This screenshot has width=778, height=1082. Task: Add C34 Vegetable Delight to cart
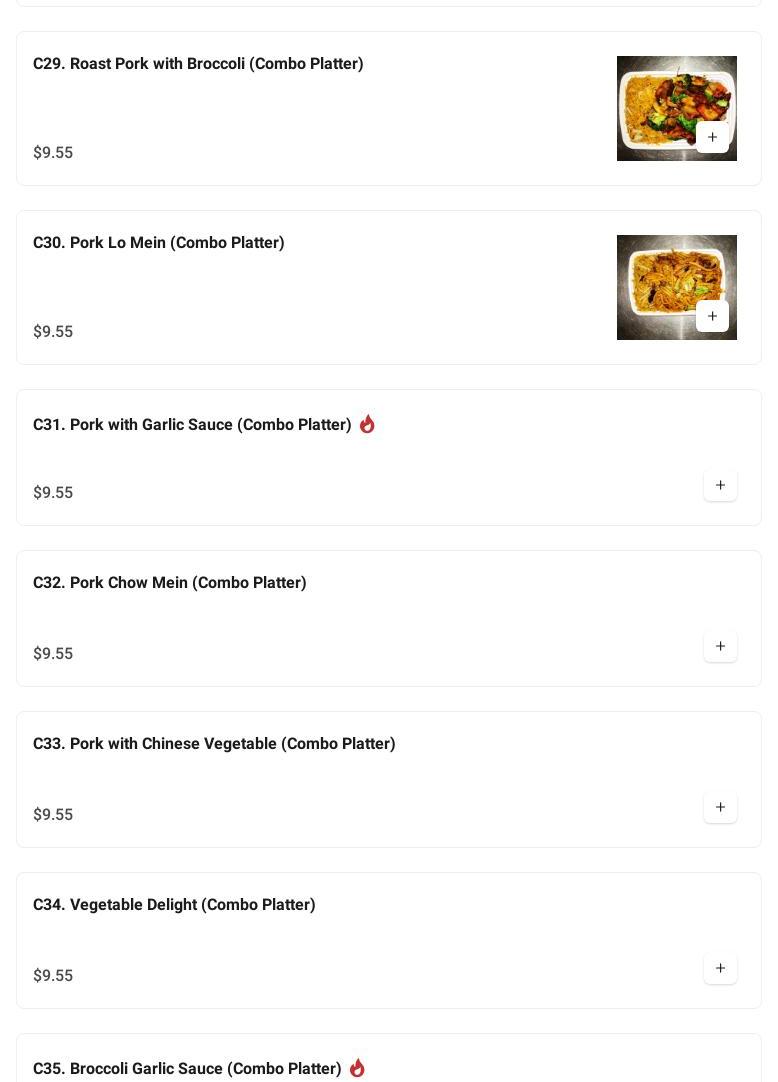(x=720, y=968)
